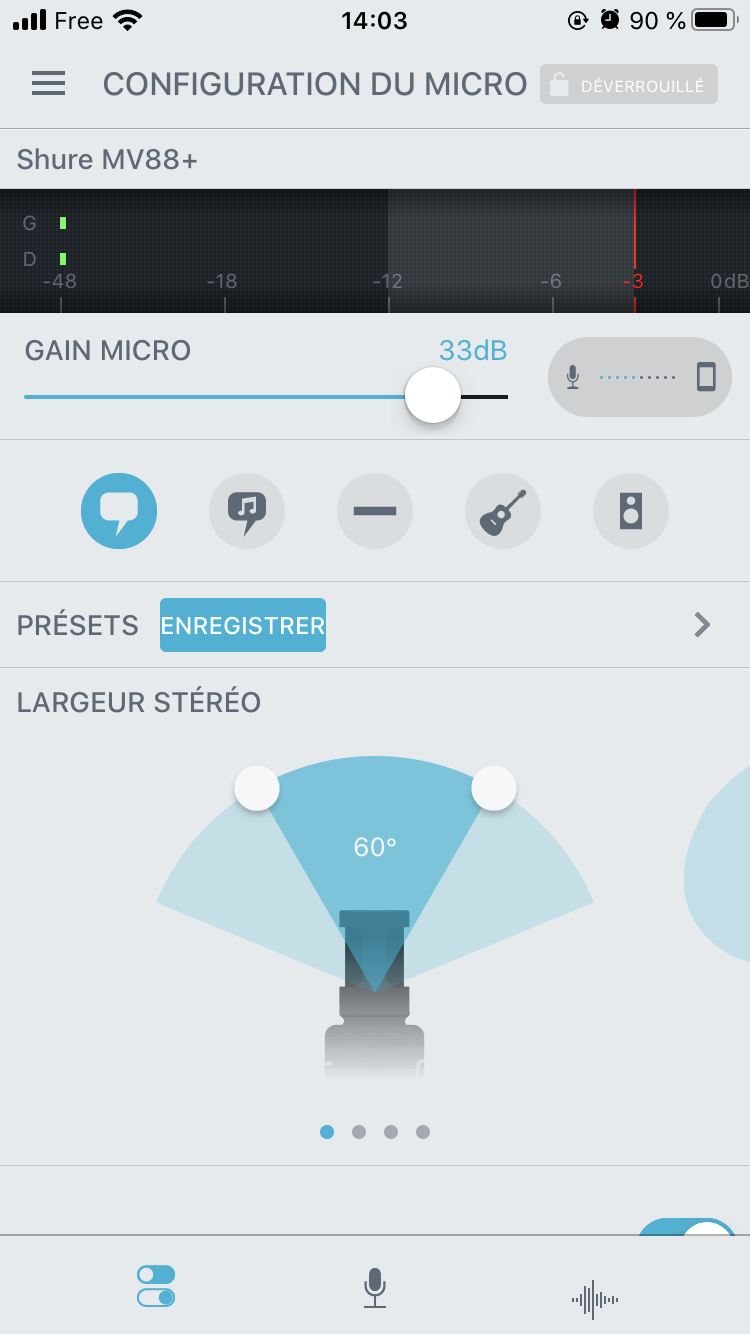Select the acoustic guitar preset mode
The width and height of the screenshot is (750, 1334).
503,512
